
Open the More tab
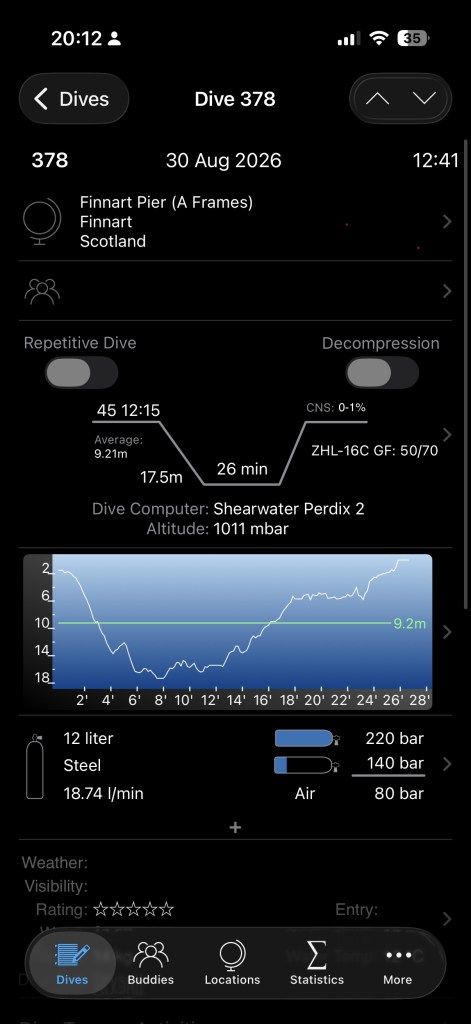click(398, 963)
